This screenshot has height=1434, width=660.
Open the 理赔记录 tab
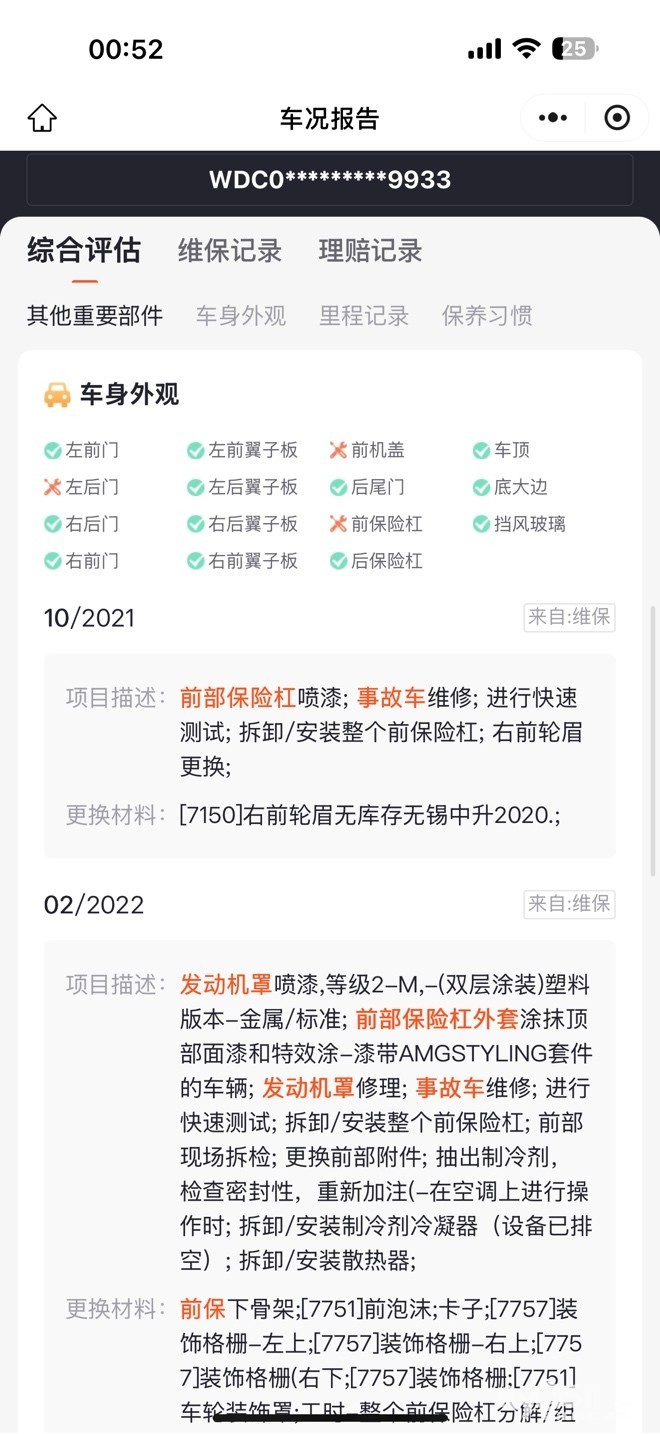pos(371,251)
